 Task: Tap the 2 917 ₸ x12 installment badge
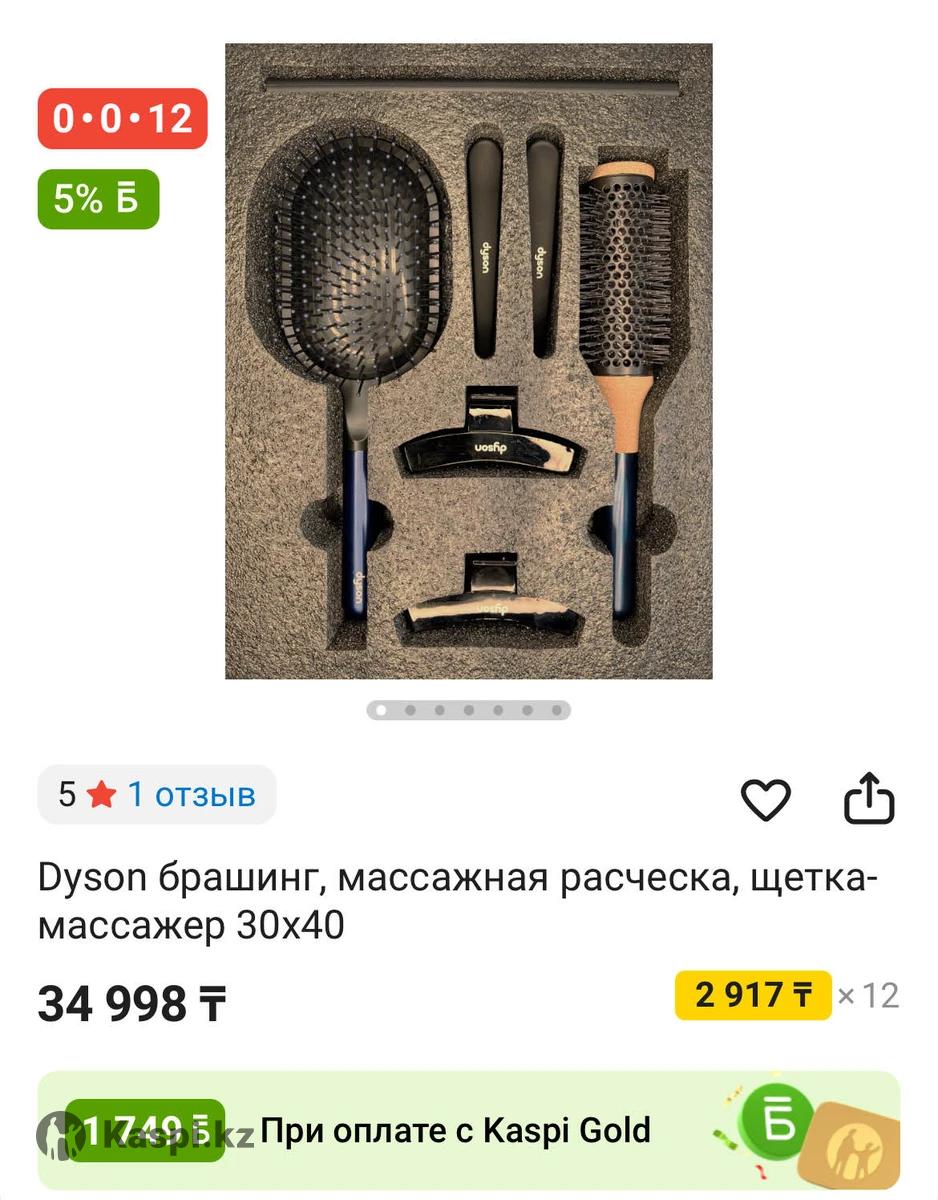754,995
